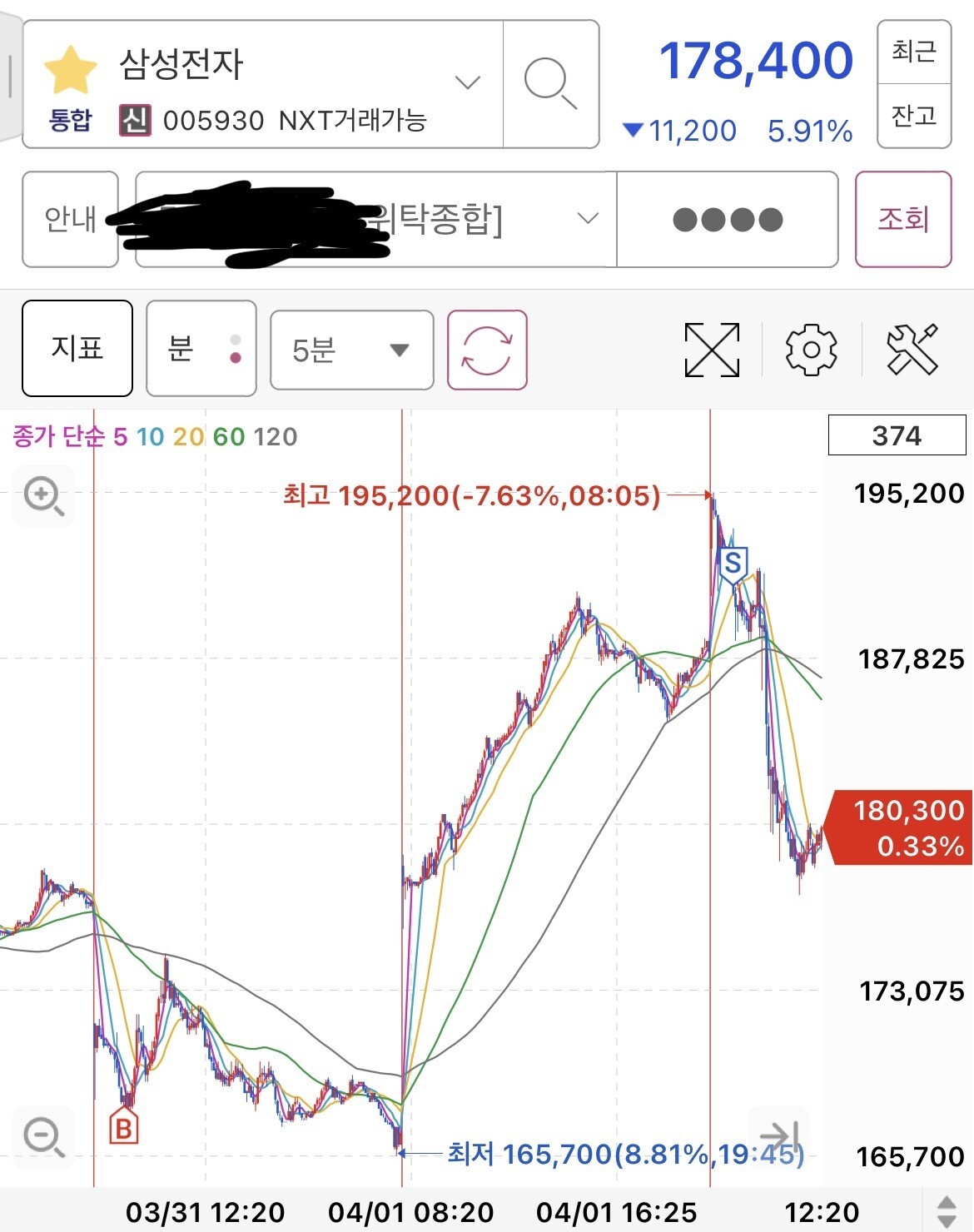Edit the 374 candle count field

click(x=897, y=435)
